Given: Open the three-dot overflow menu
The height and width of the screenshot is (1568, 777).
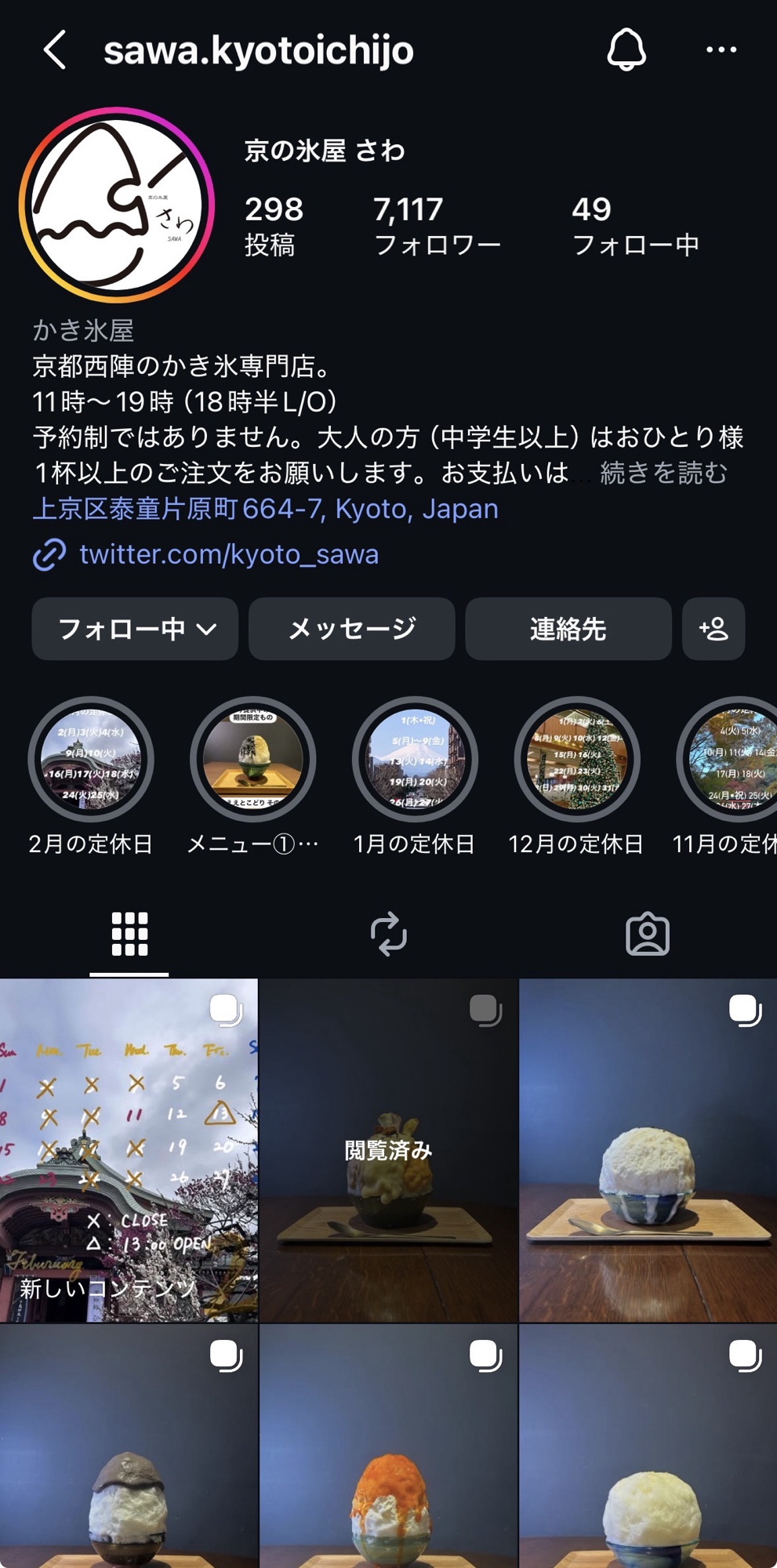Looking at the screenshot, I should tap(721, 50).
